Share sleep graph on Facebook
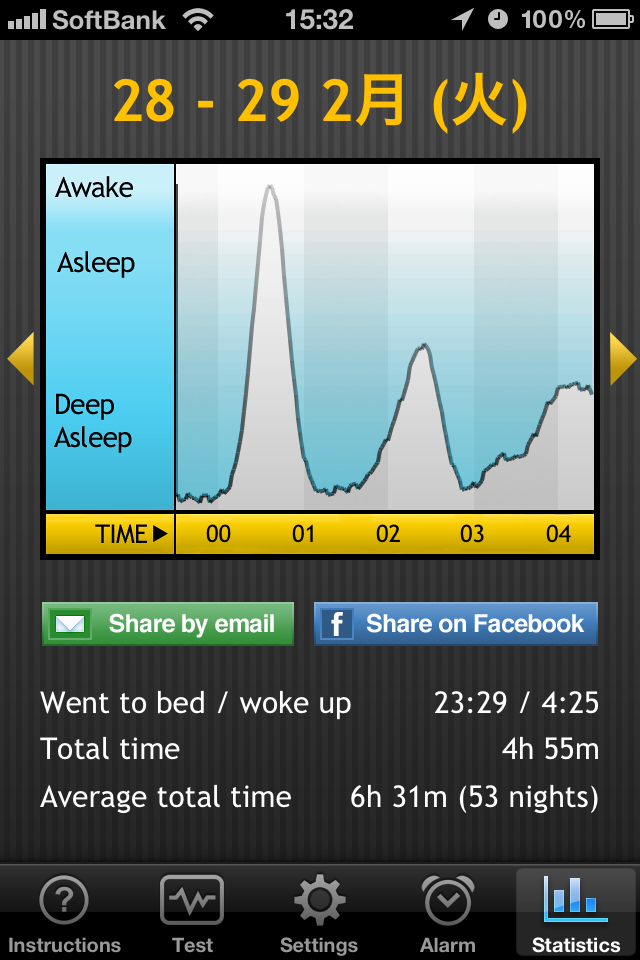Viewport: 640px width, 960px height. [x=456, y=624]
